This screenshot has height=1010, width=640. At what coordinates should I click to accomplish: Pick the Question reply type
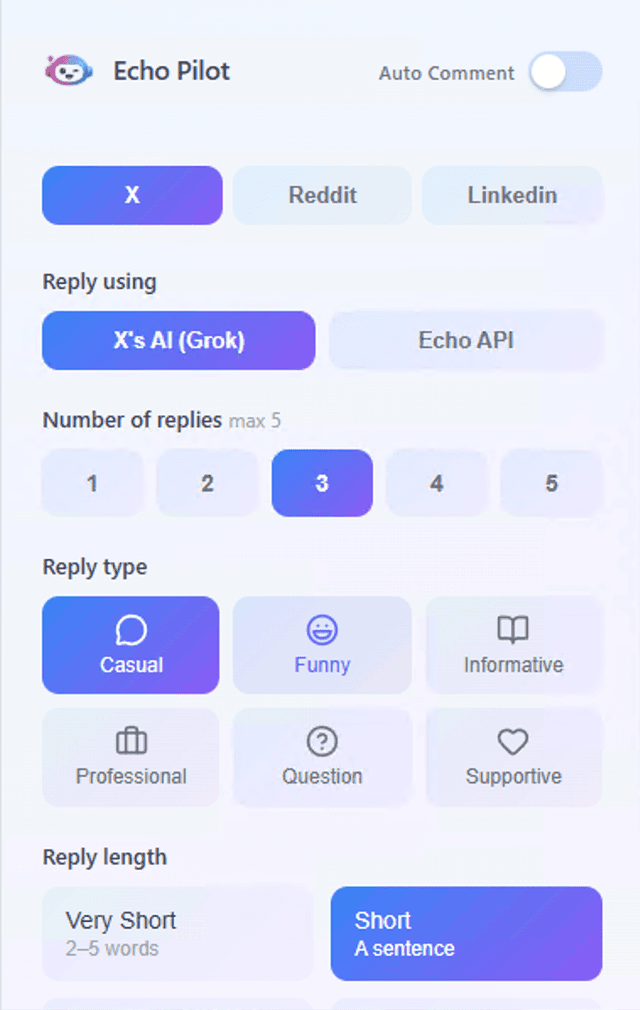322,757
